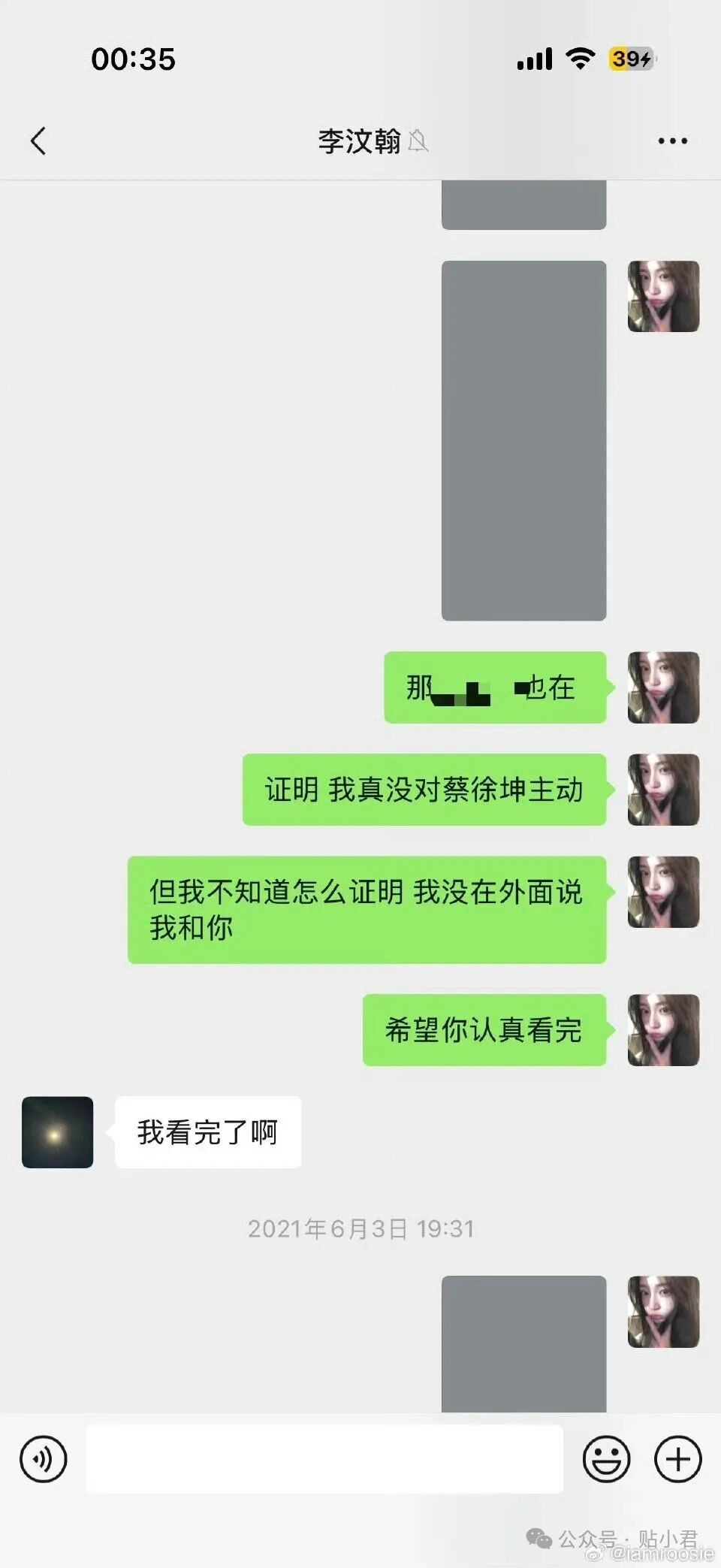Tap the timestamp 2021年6月3日 19:31
The width and height of the screenshot is (721, 1568).
pos(360,1229)
